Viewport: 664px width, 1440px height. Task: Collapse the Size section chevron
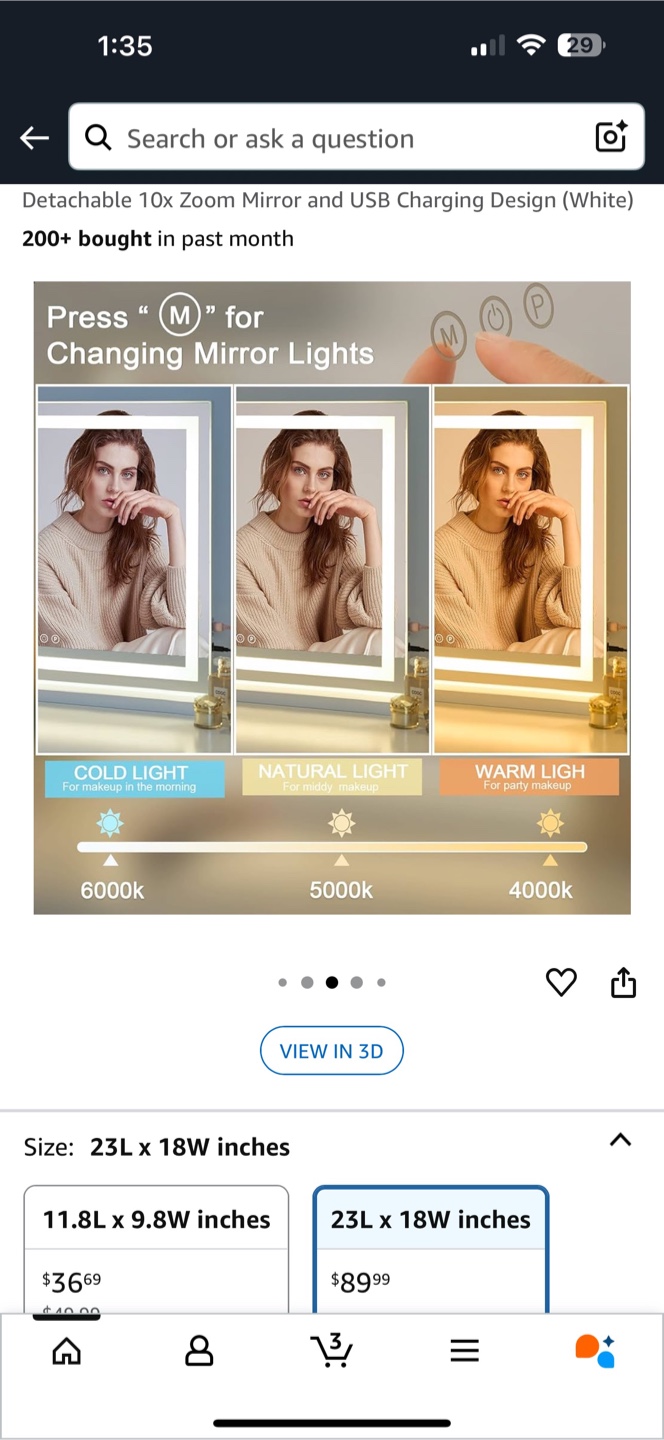(620, 1140)
